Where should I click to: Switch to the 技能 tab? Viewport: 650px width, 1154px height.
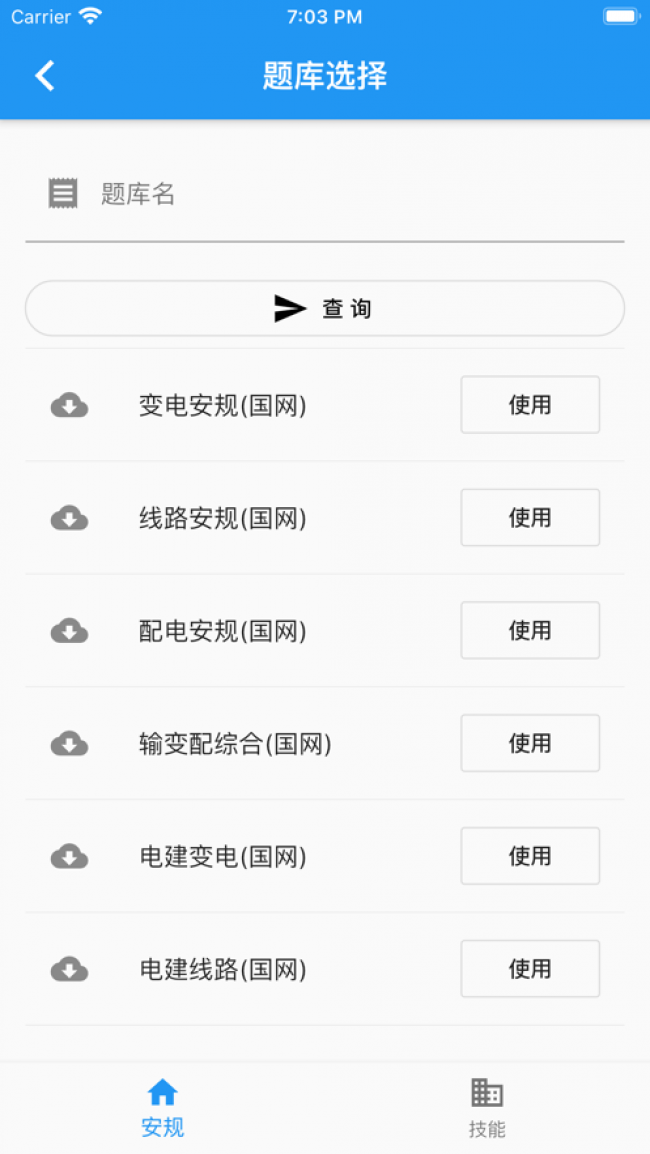pyautogui.click(x=487, y=1108)
